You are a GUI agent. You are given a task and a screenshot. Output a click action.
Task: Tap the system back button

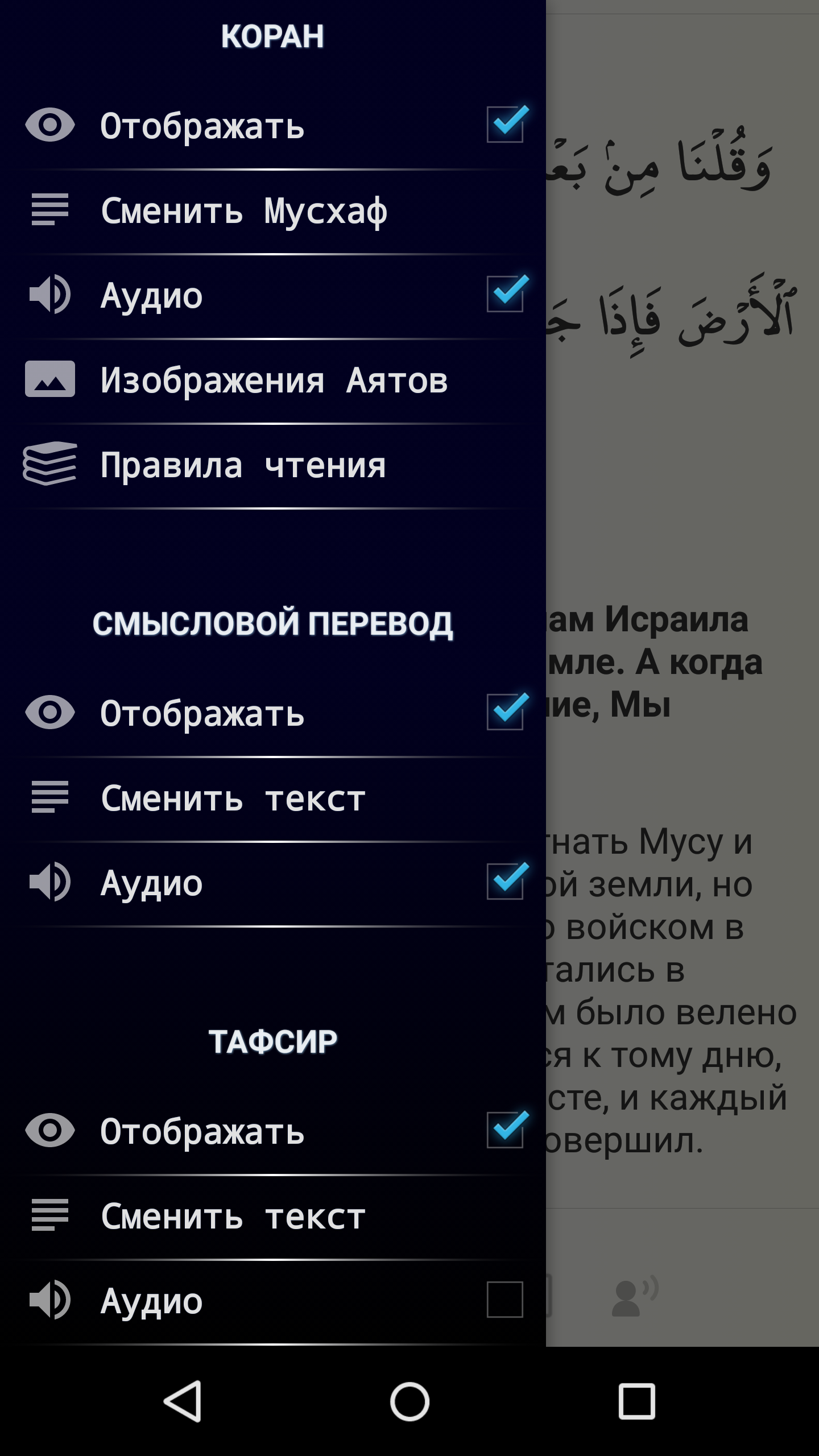pos(183,1401)
